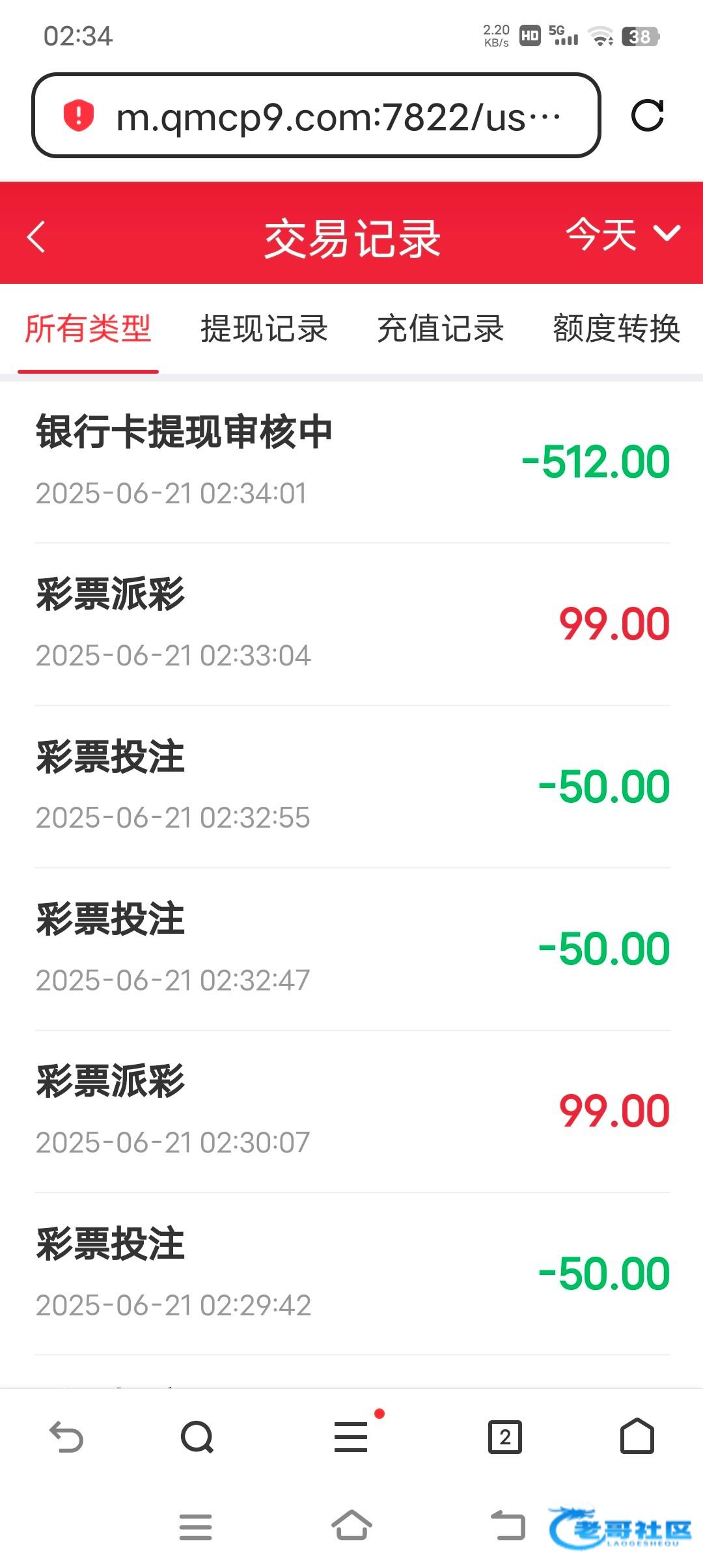Open the 彩票投注 record at 02:32:55
Viewport: 703px width, 1568px height.
[x=351, y=787]
